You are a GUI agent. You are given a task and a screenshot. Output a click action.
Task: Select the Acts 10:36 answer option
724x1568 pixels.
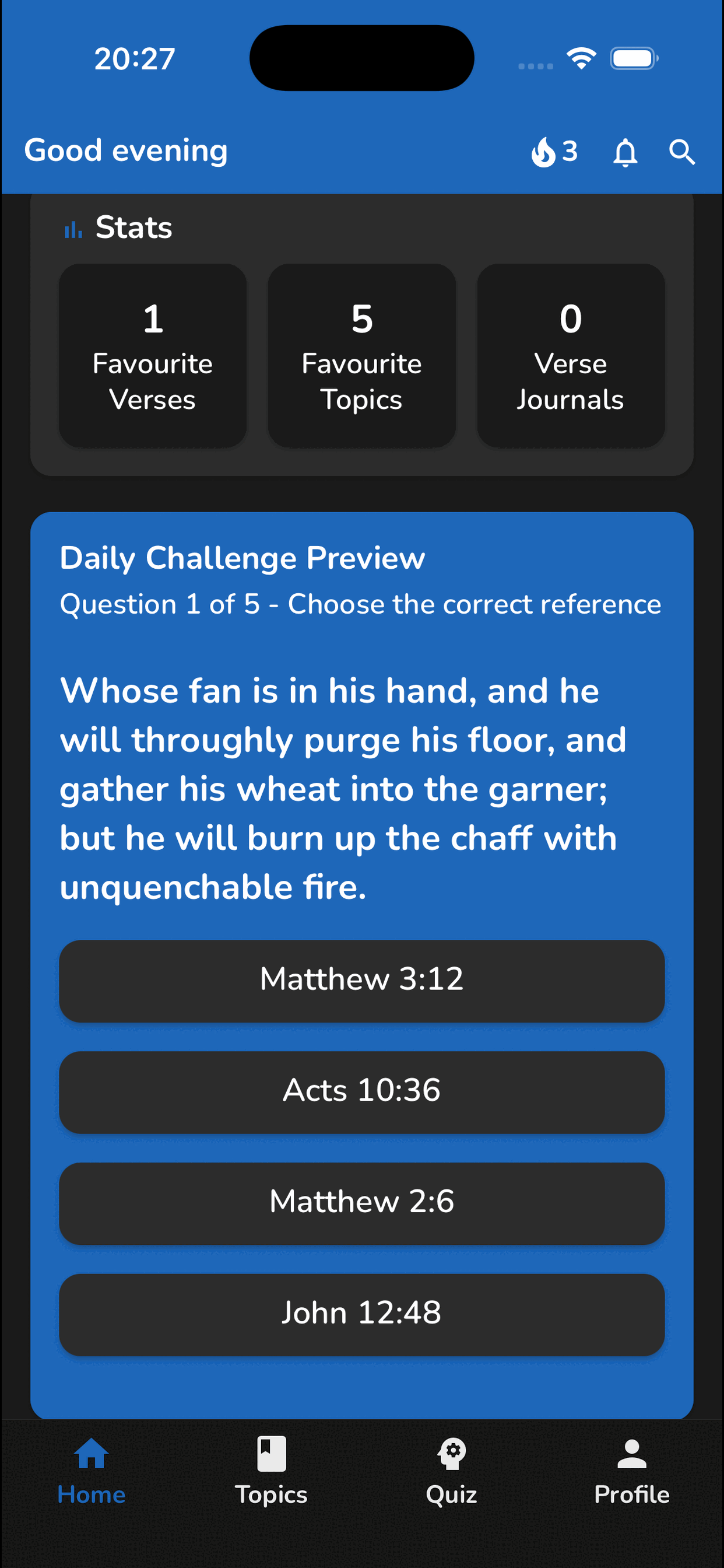point(361,1092)
